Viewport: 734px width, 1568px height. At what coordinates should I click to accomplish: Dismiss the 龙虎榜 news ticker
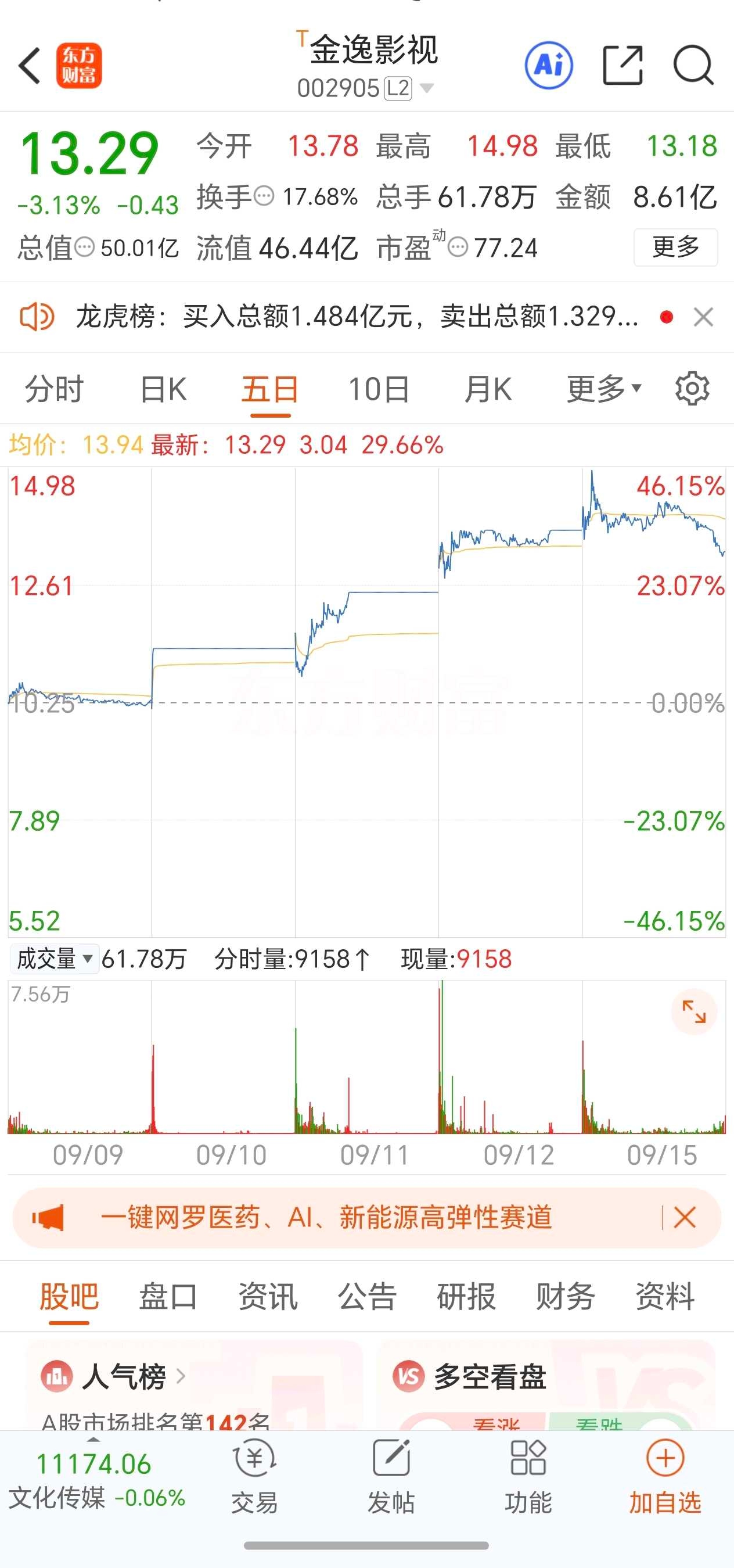704,317
